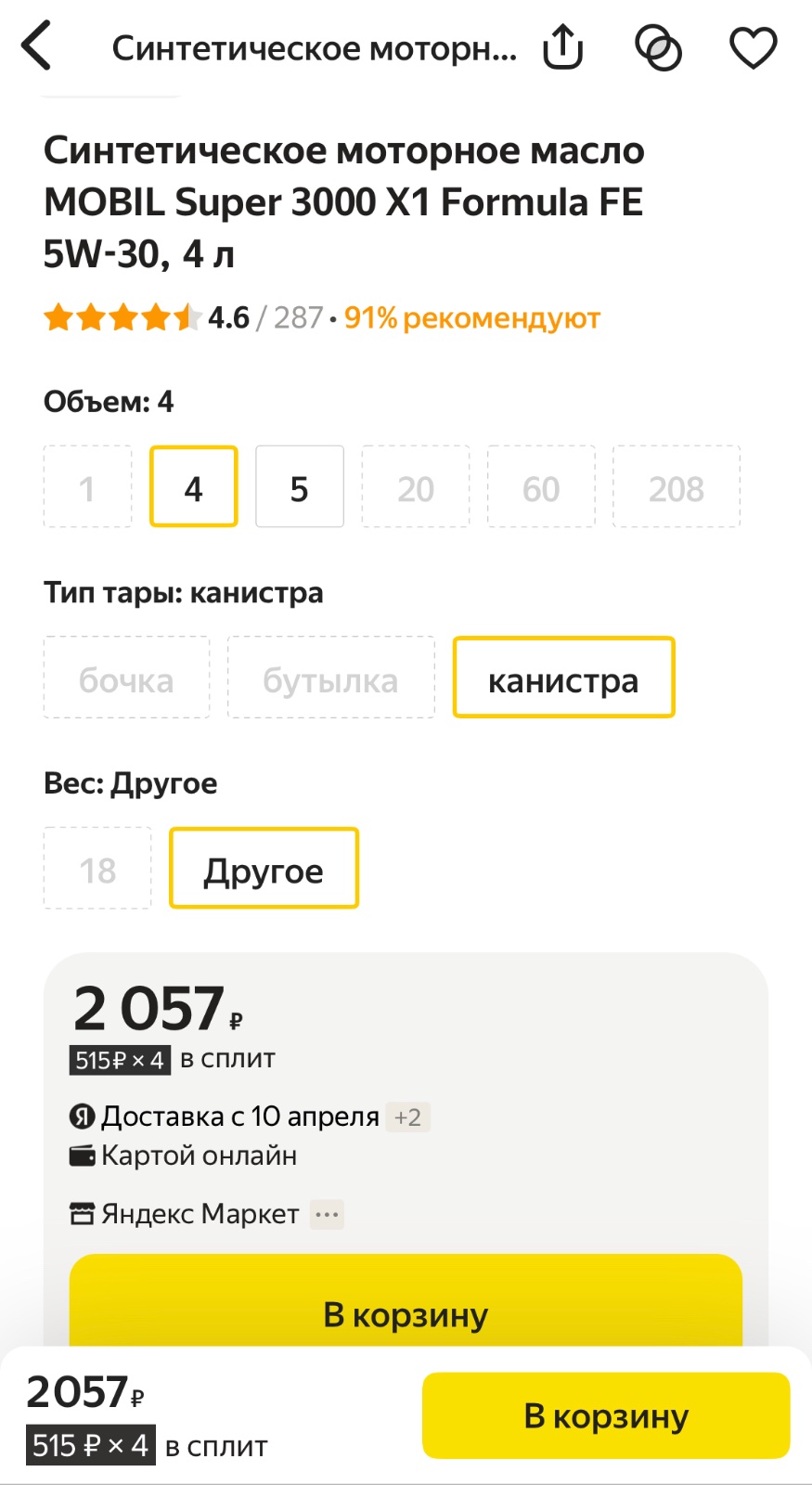This screenshot has height=1485, width=812.
Task: Pick weight option 18
Action: (97, 869)
